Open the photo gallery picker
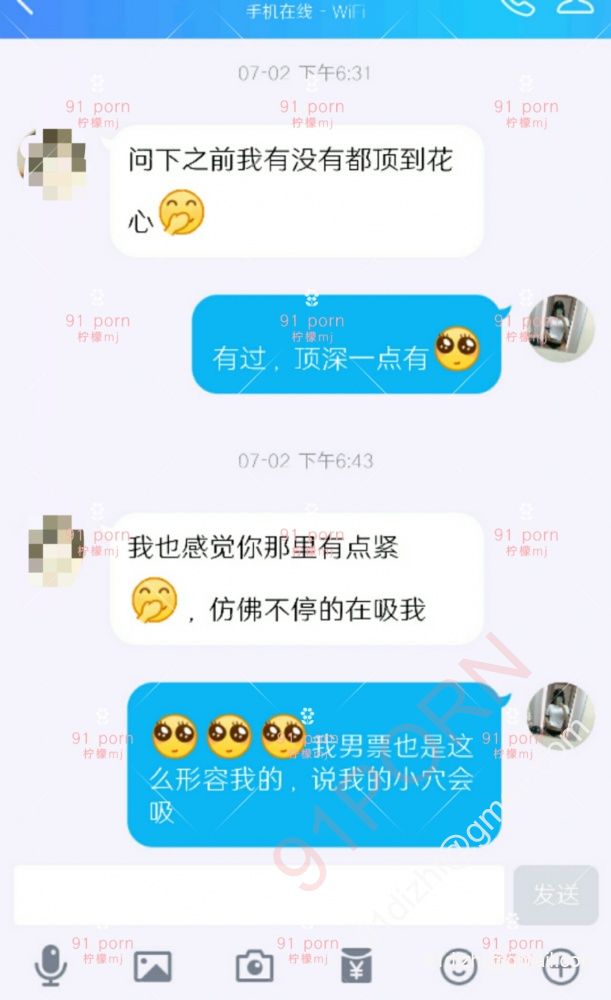The width and height of the screenshot is (611, 1000). point(153,965)
